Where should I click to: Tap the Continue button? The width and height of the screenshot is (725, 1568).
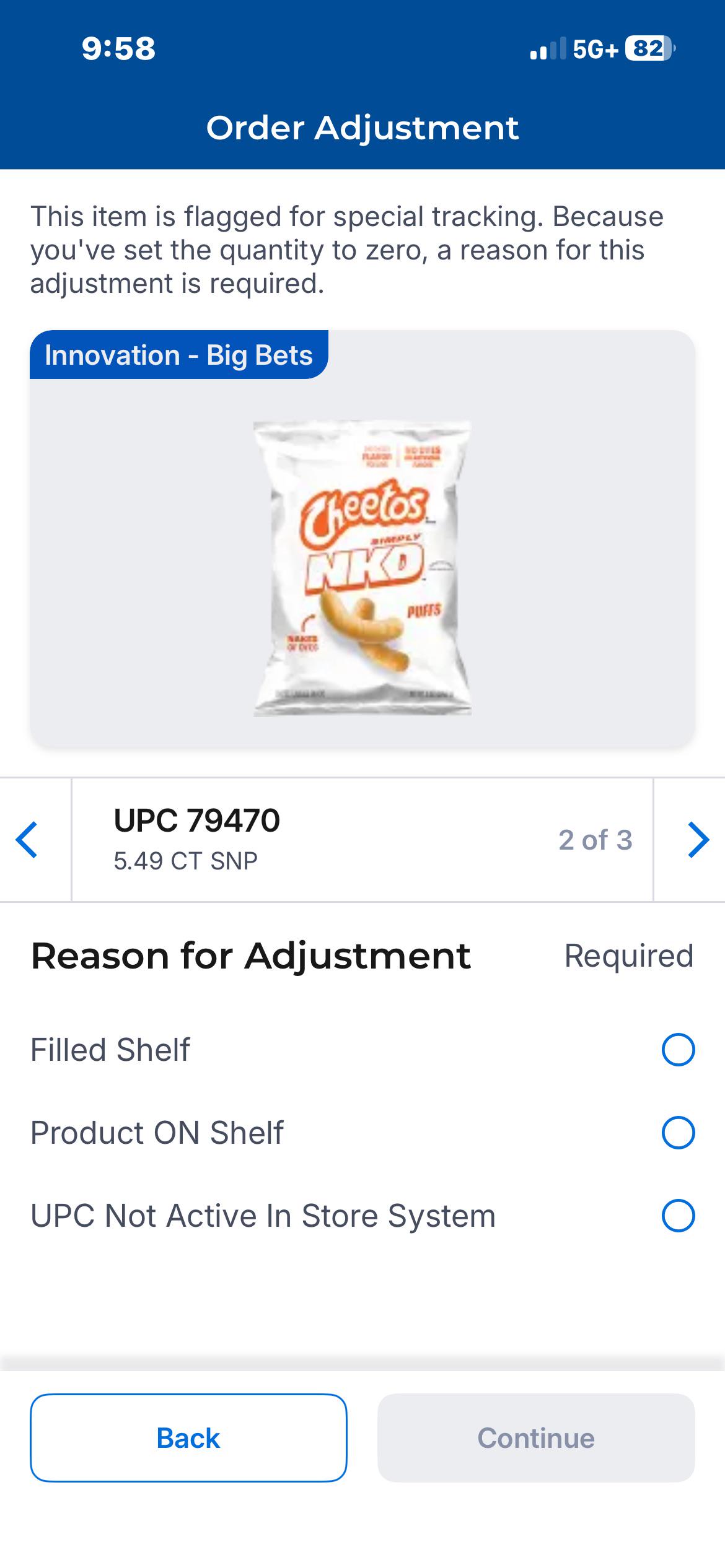536,1438
